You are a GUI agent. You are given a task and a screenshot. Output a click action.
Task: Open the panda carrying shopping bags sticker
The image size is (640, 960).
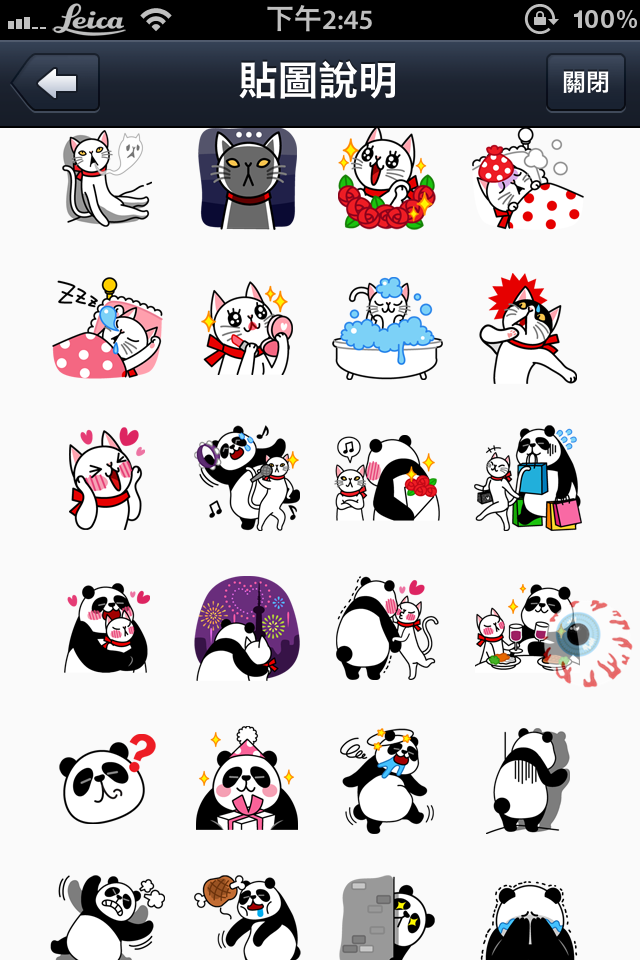(x=528, y=478)
